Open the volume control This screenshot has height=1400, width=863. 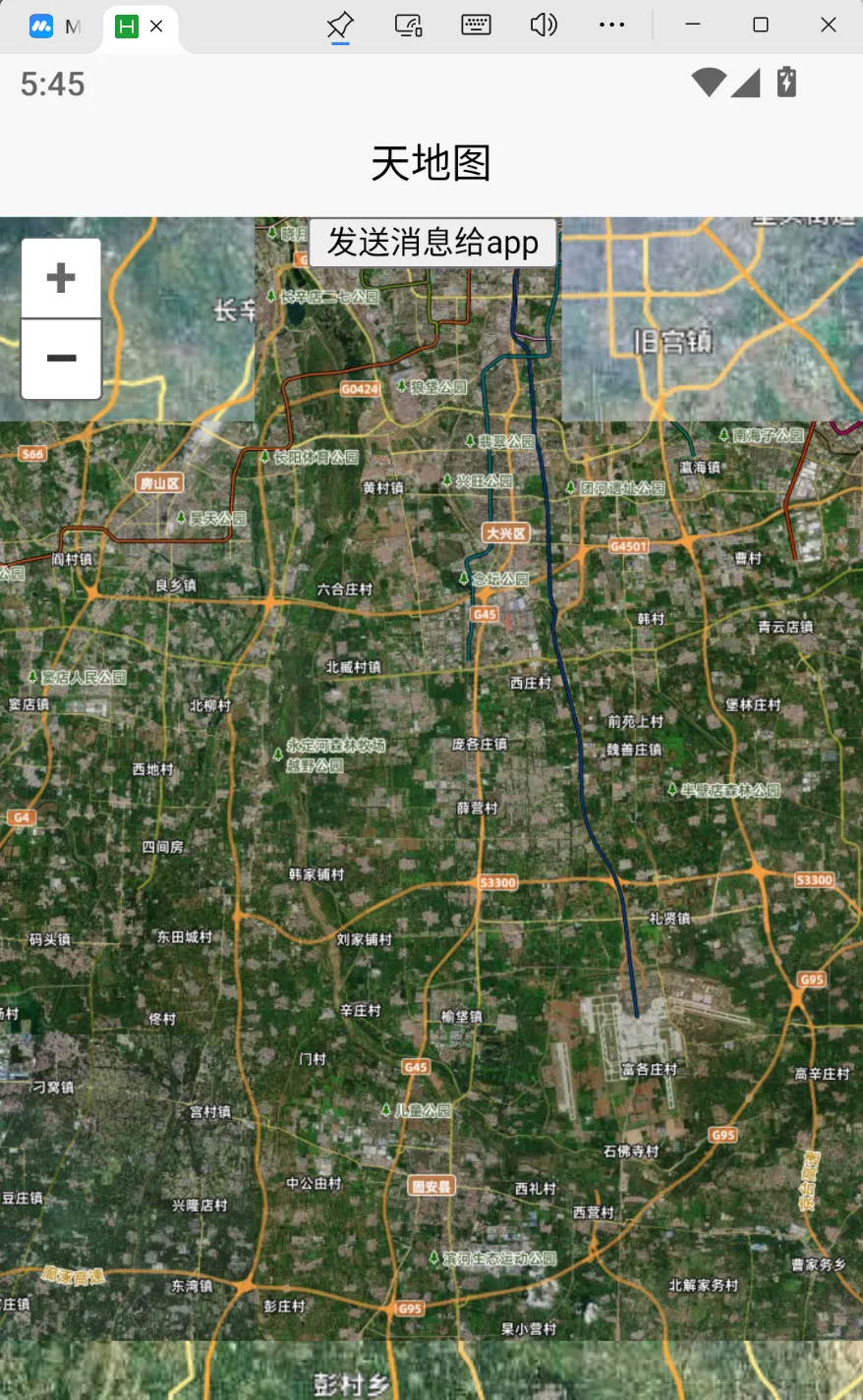coord(544,26)
